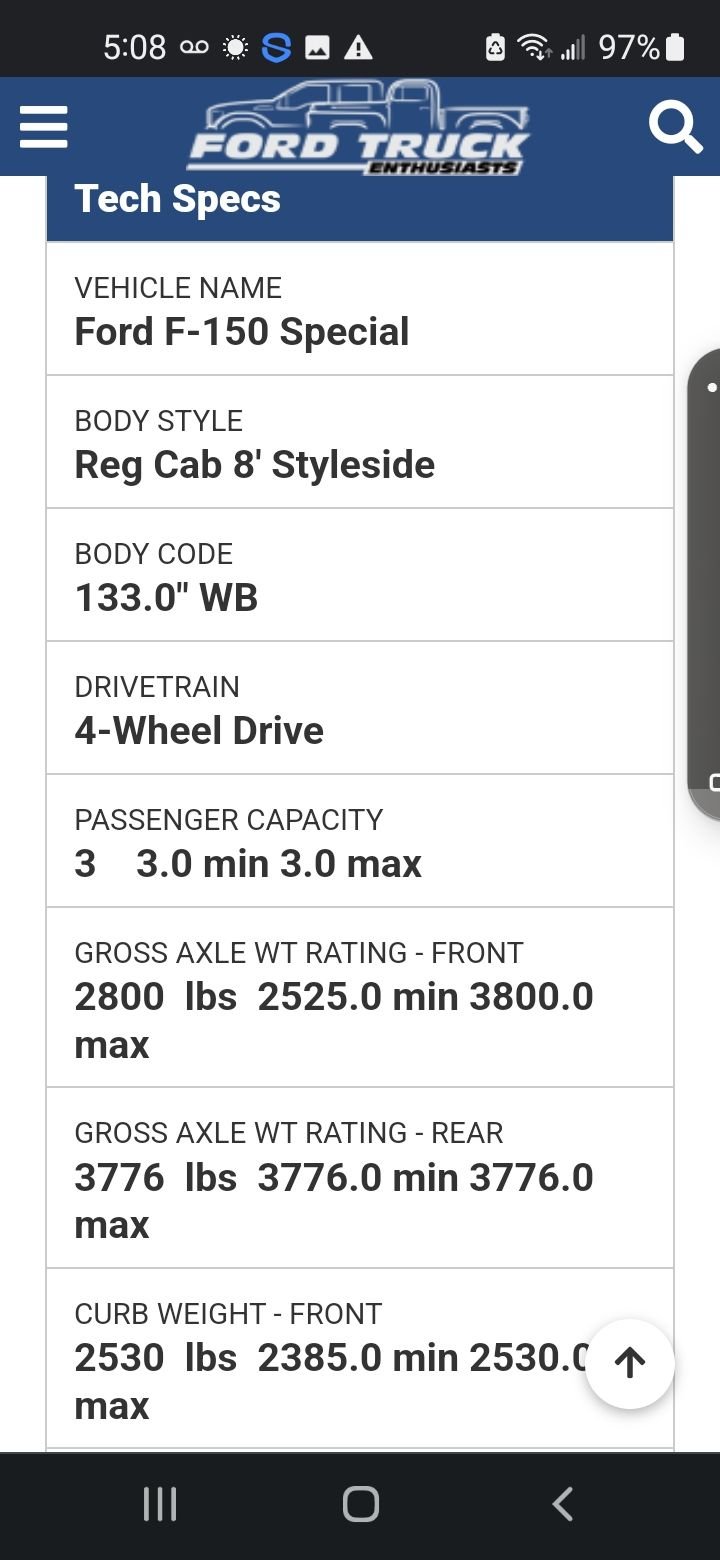The width and height of the screenshot is (720, 1560).
Task: Open recent apps from navigation bar
Action: click(160, 1504)
